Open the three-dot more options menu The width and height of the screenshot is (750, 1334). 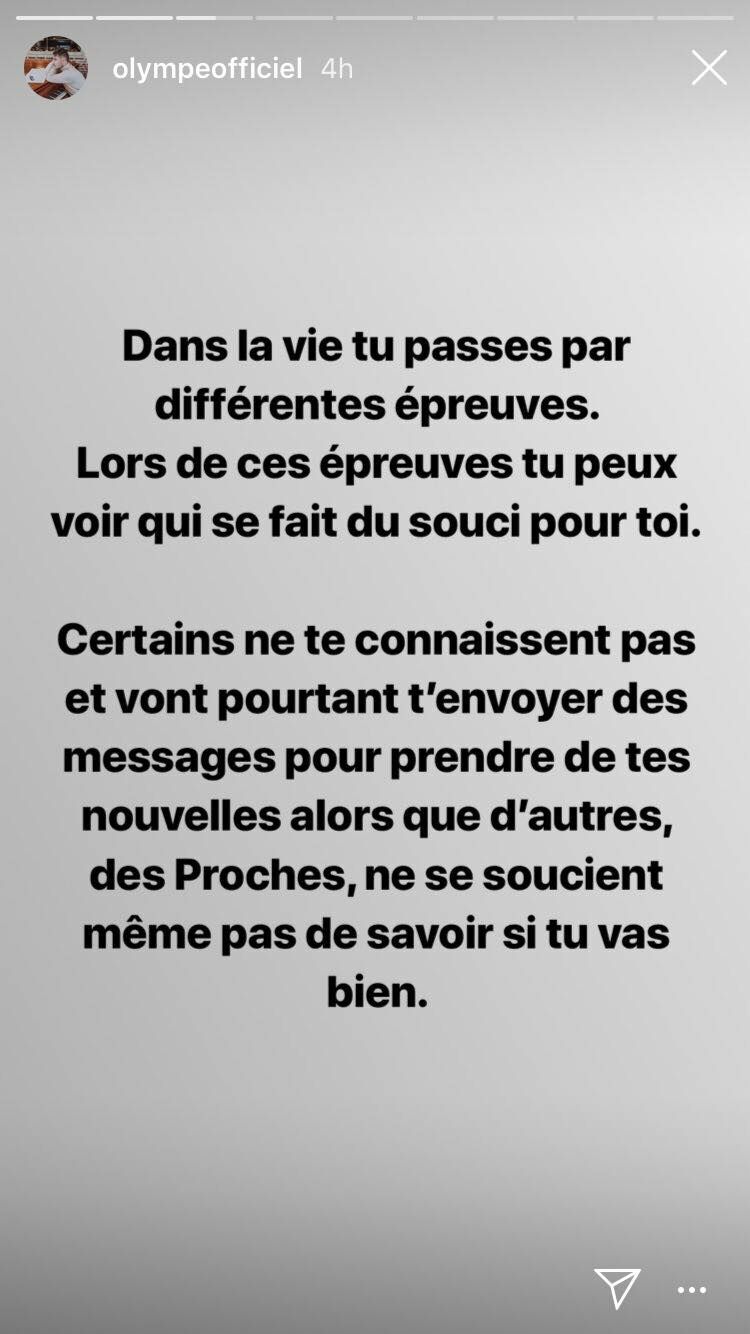pos(692,1291)
